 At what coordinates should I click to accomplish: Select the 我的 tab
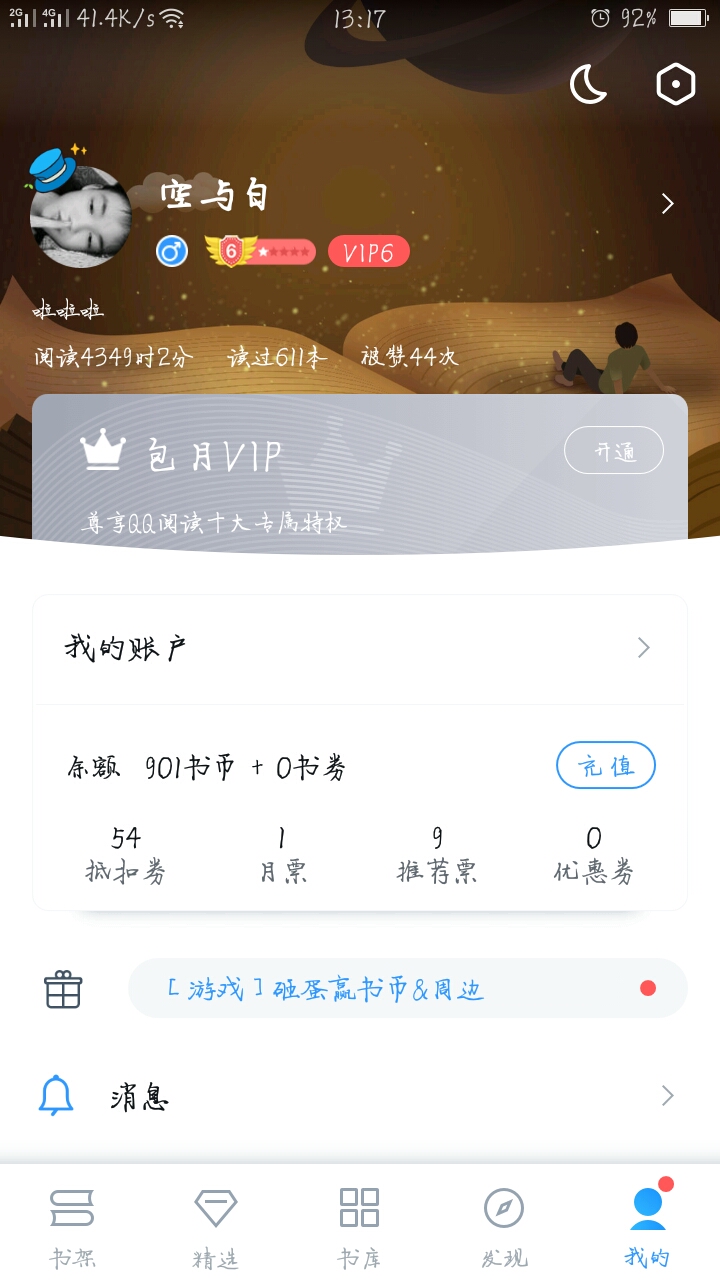[x=648, y=1227]
